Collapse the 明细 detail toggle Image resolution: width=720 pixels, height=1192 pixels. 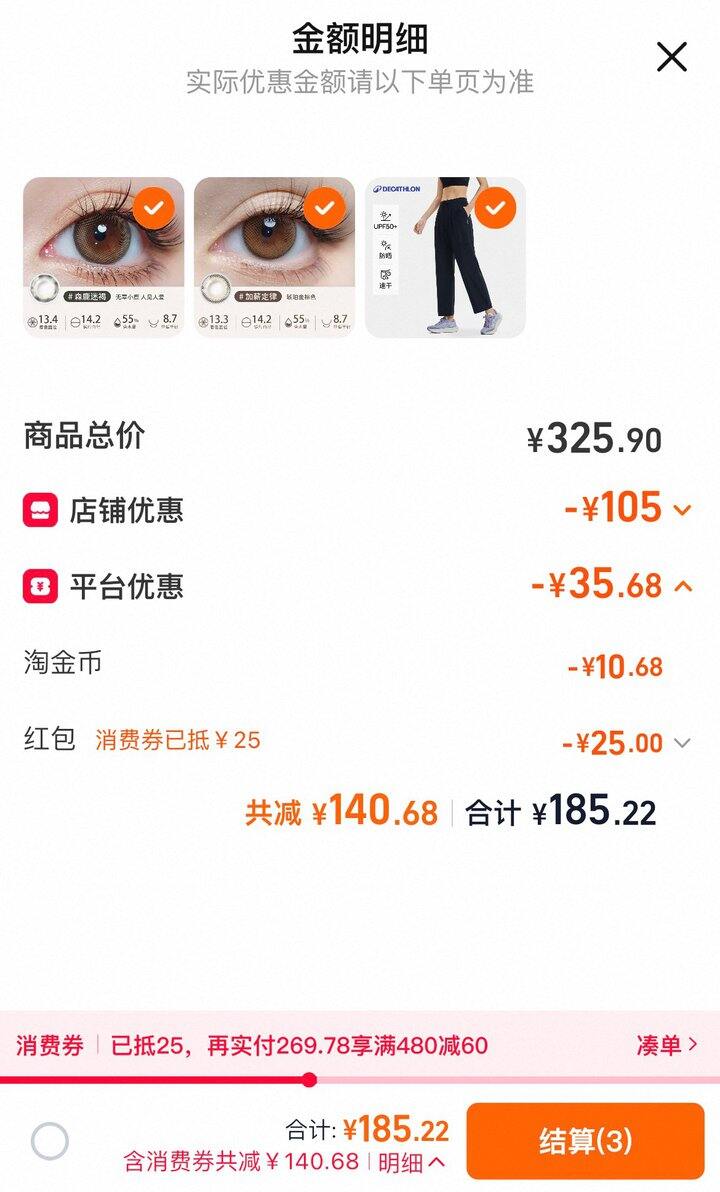pos(411,1162)
